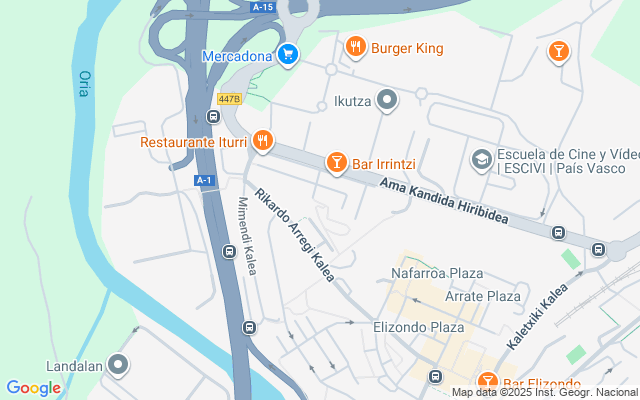Select the Burger King restaurant pin
The height and width of the screenshot is (400, 640).
point(355,46)
